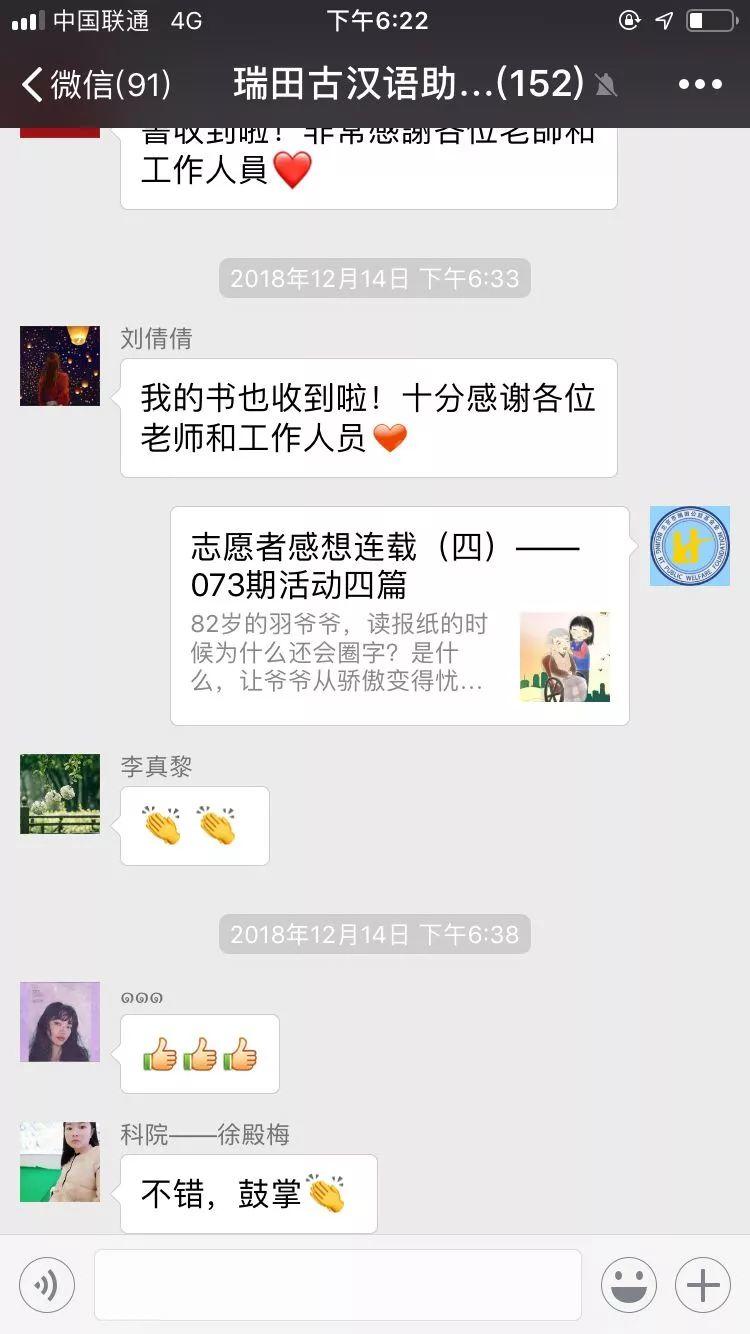Open 李真黎's avatar profile
Image resolution: width=750 pixels, height=1334 pixels.
60,794
